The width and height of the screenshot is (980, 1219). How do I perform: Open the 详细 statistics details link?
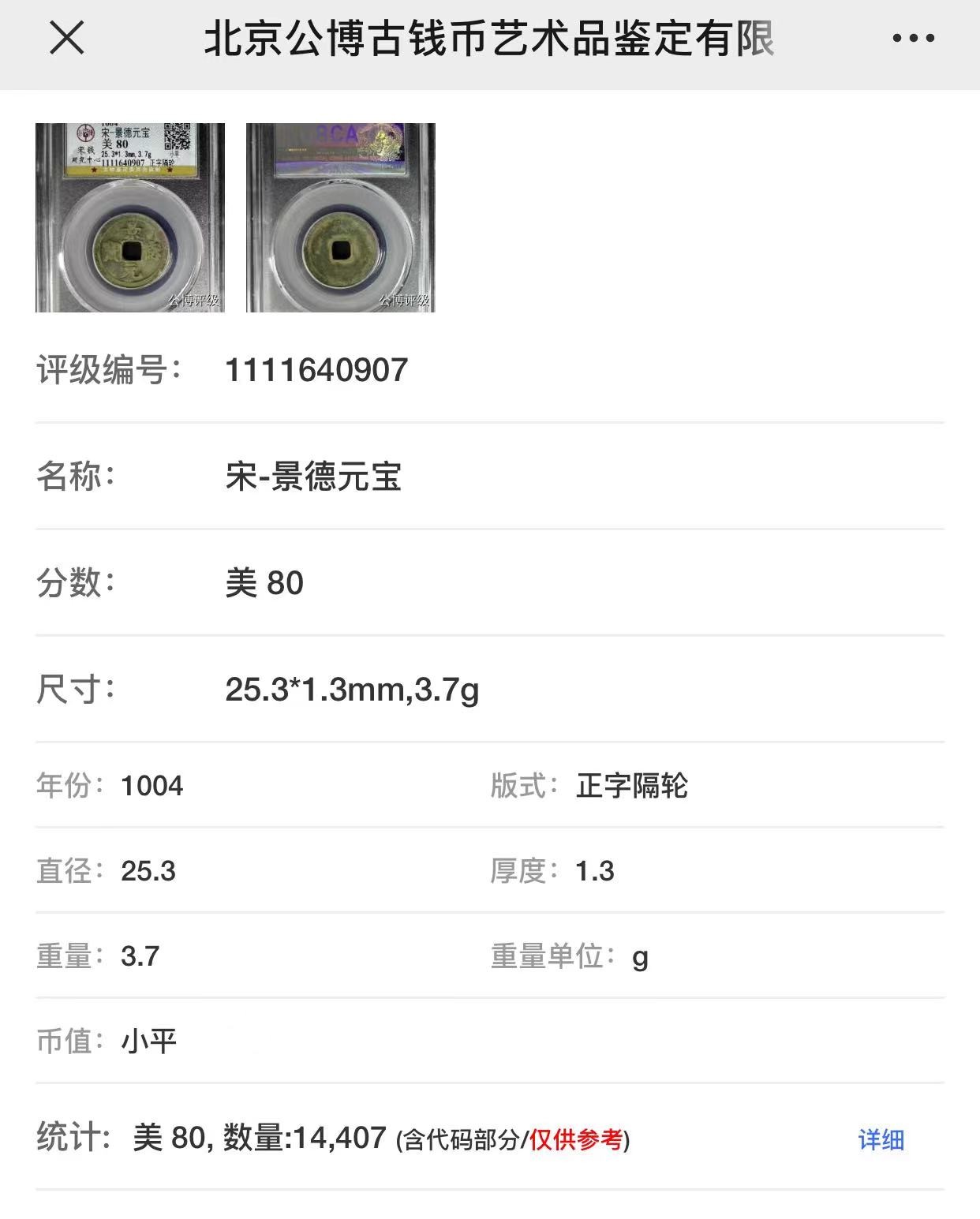(x=881, y=1139)
